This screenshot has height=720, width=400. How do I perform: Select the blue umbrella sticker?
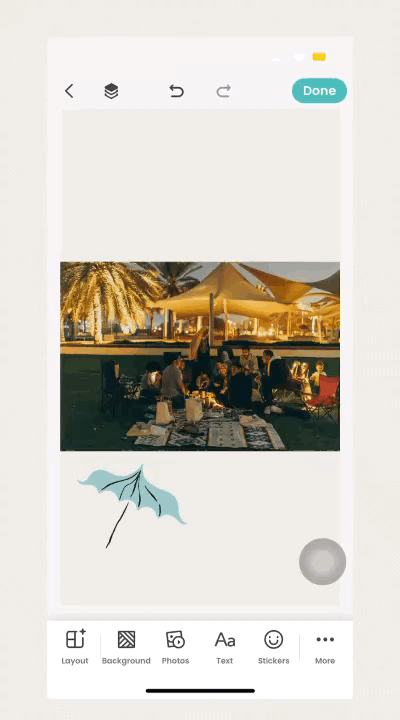click(x=132, y=506)
